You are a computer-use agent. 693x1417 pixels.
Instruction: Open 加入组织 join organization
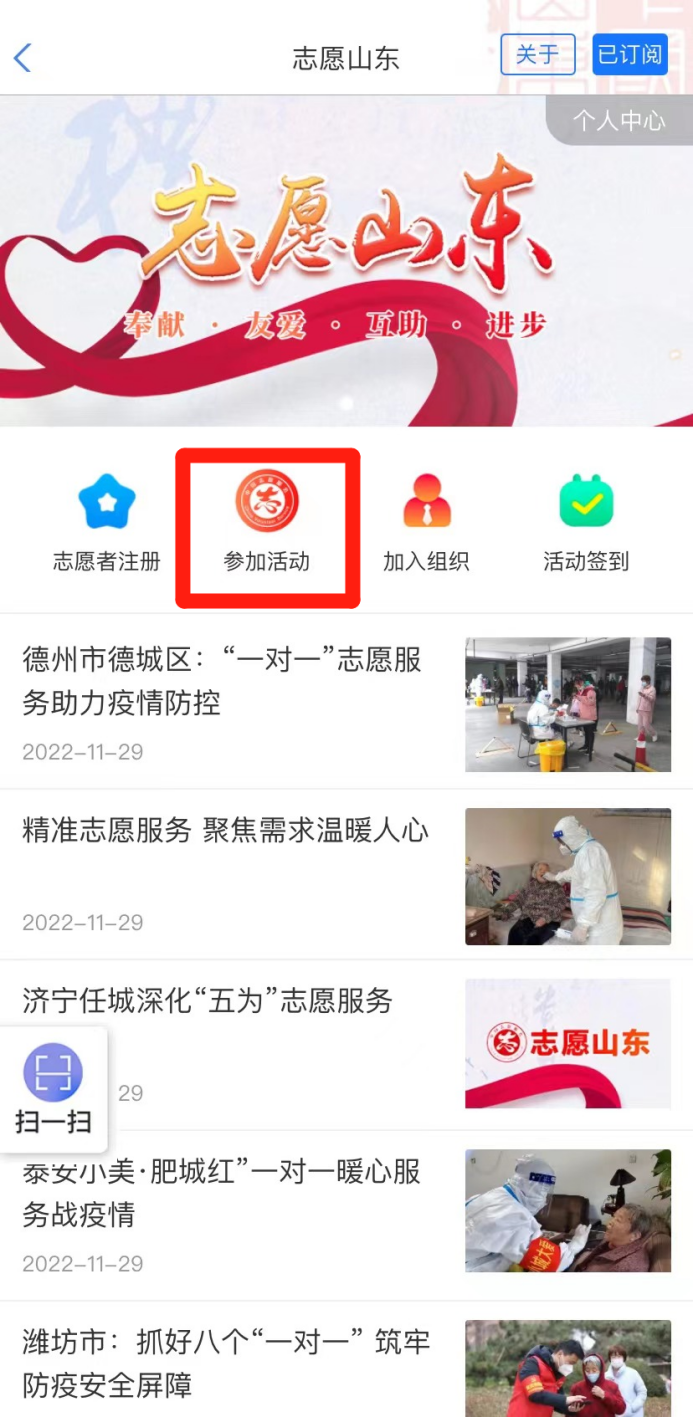tap(426, 524)
